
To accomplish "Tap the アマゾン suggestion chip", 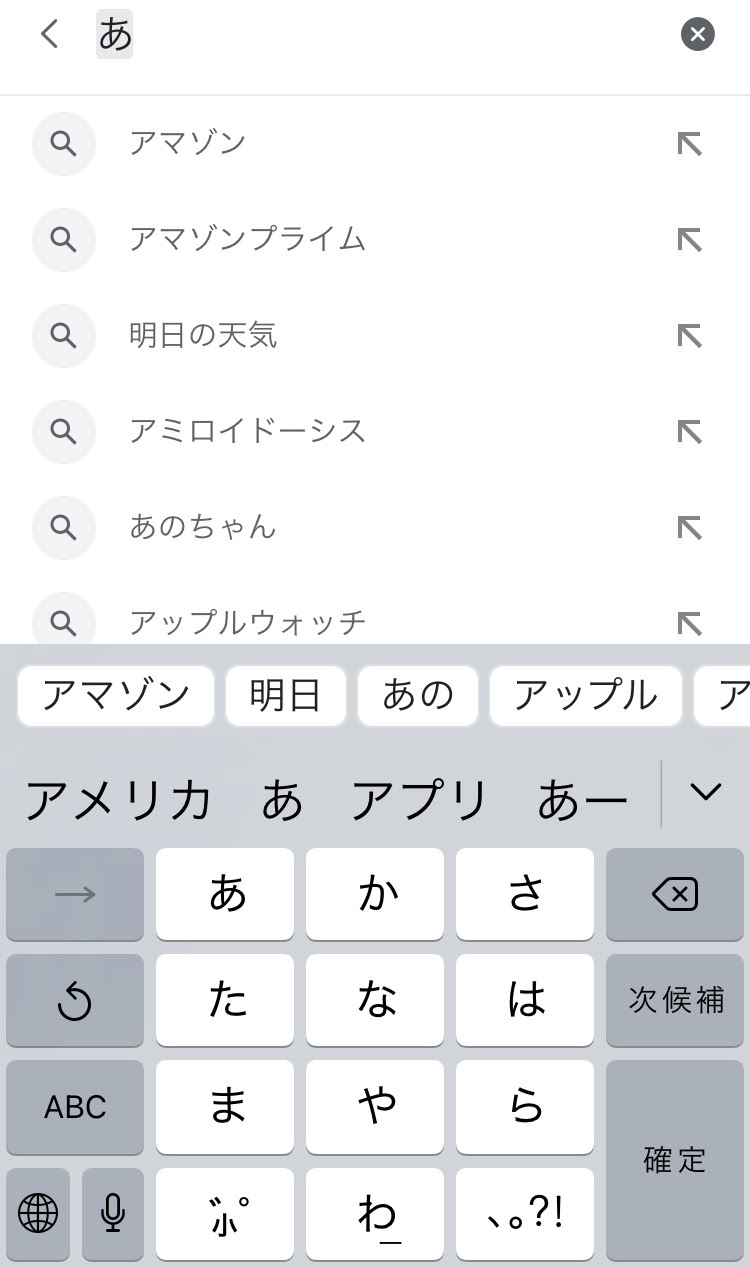I will coord(116,695).
